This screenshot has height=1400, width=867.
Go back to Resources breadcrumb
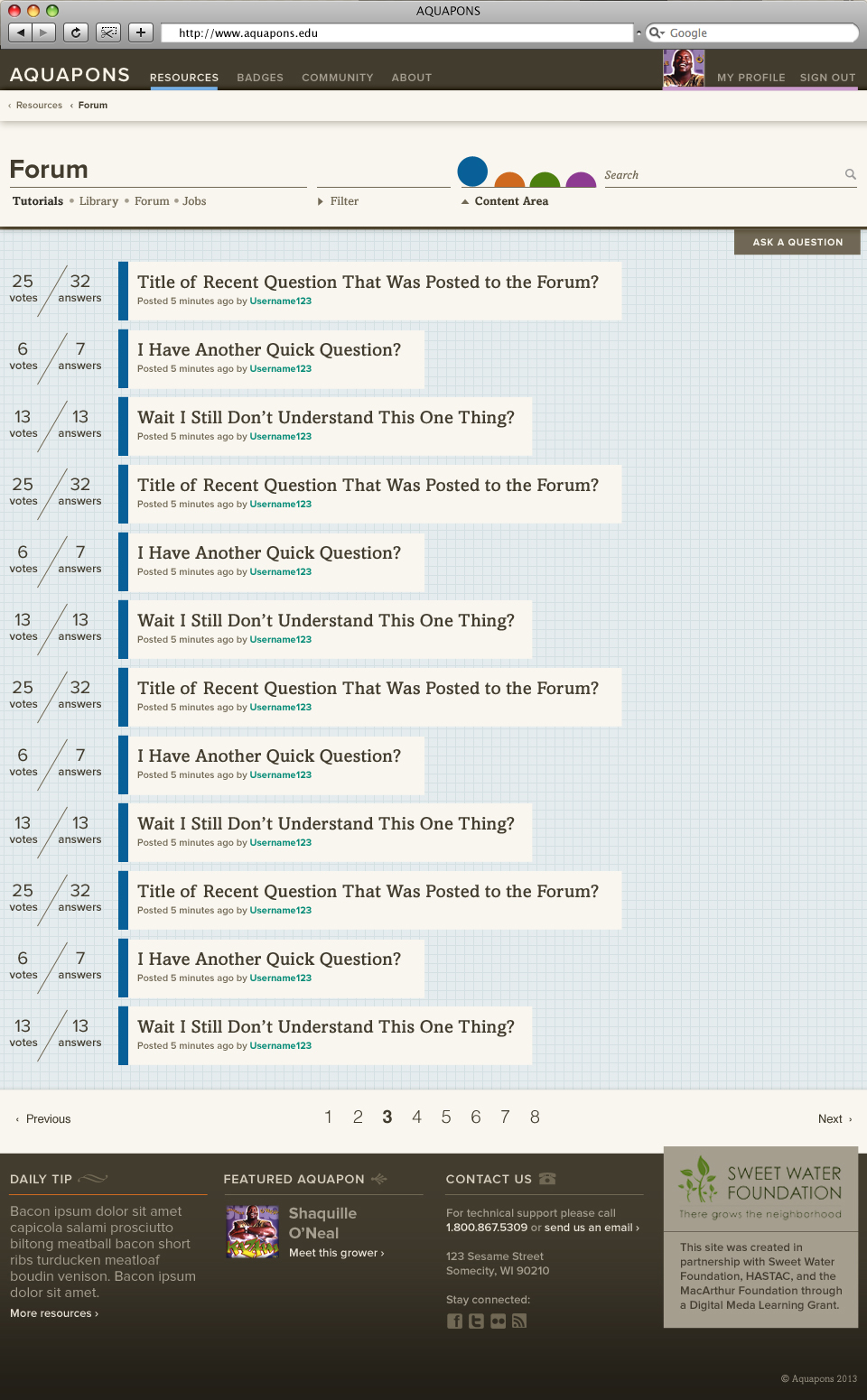[39, 106]
